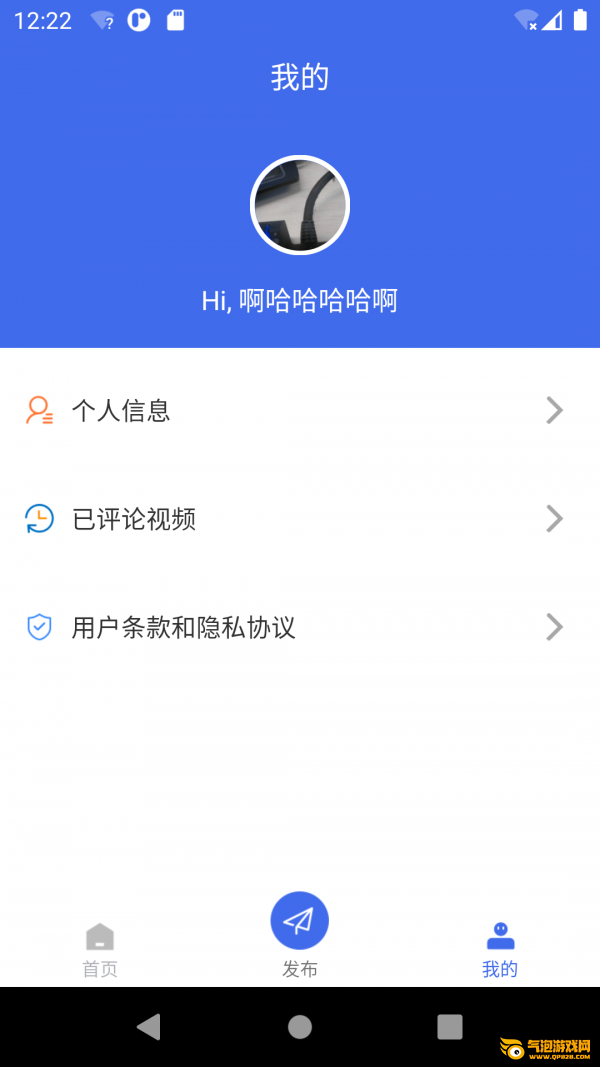Tap the profile avatar picture
The image size is (600, 1067).
(x=300, y=205)
